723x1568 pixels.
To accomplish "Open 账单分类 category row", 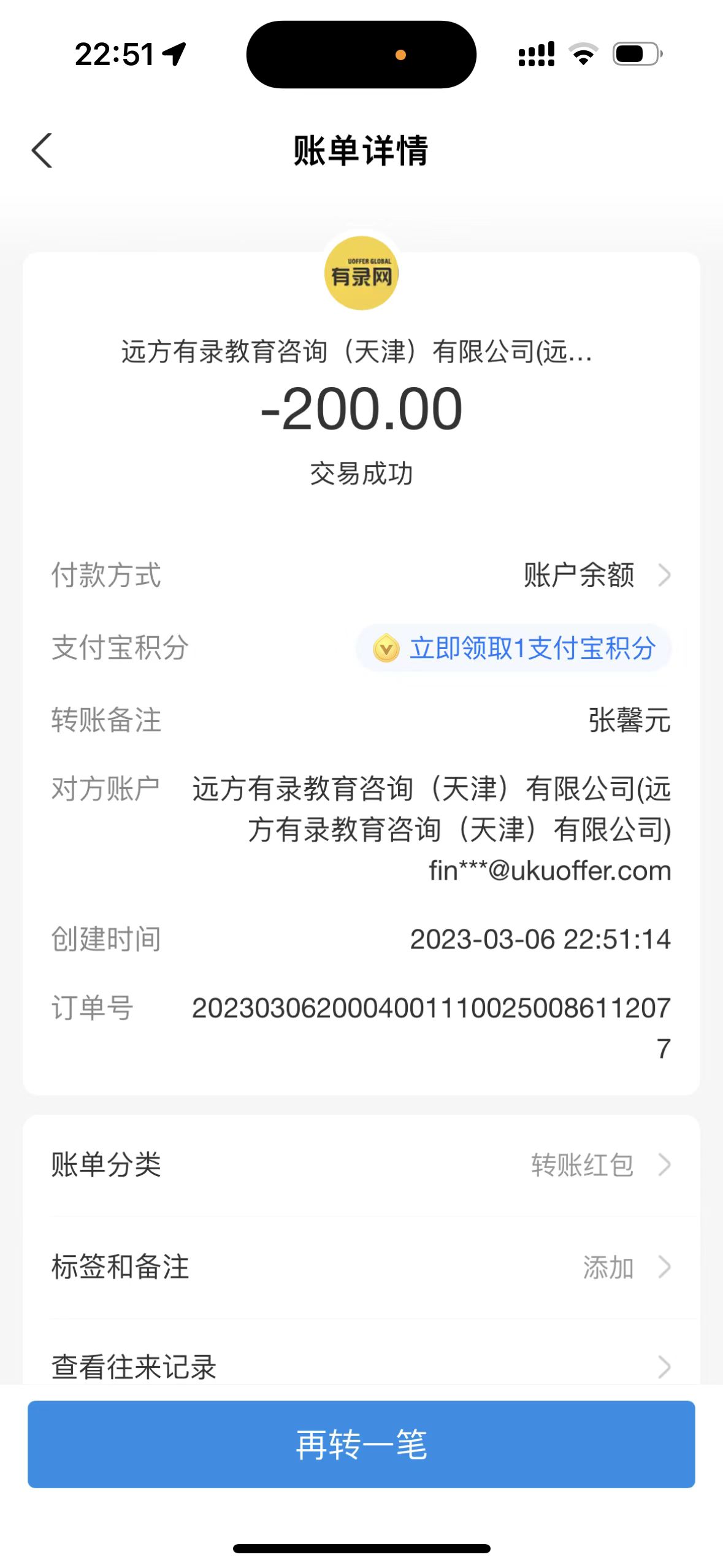I will (x=361, y=1164).
